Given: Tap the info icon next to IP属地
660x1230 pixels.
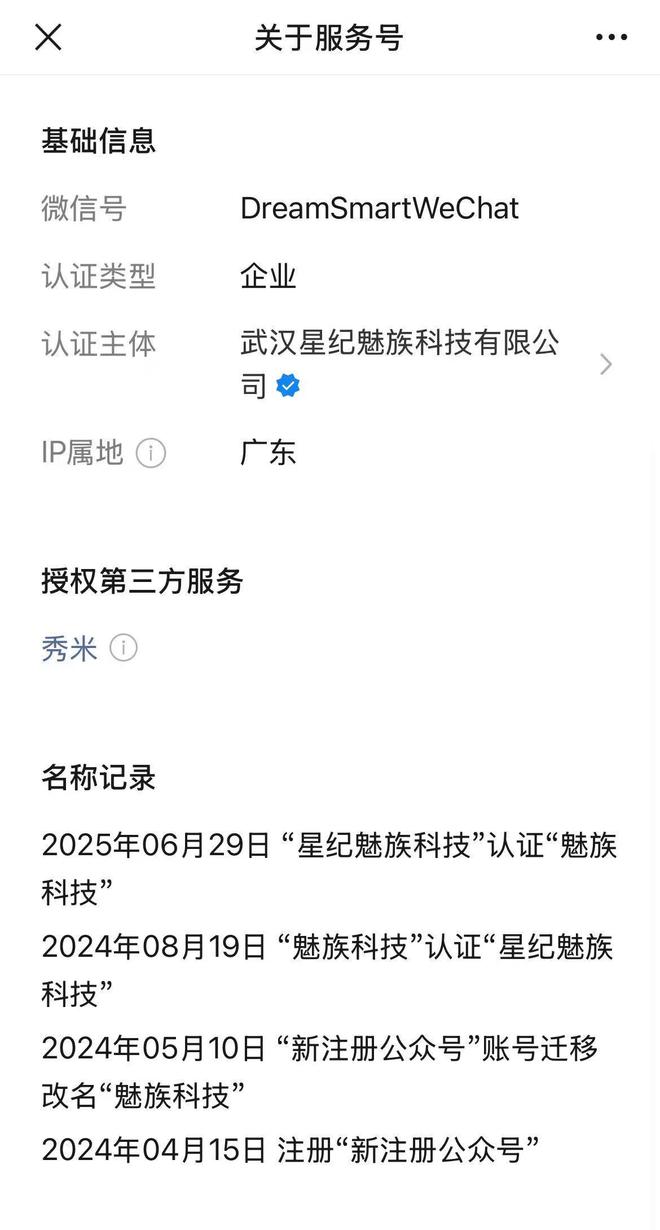Looking at the screenshot, I should click(151, 454).
